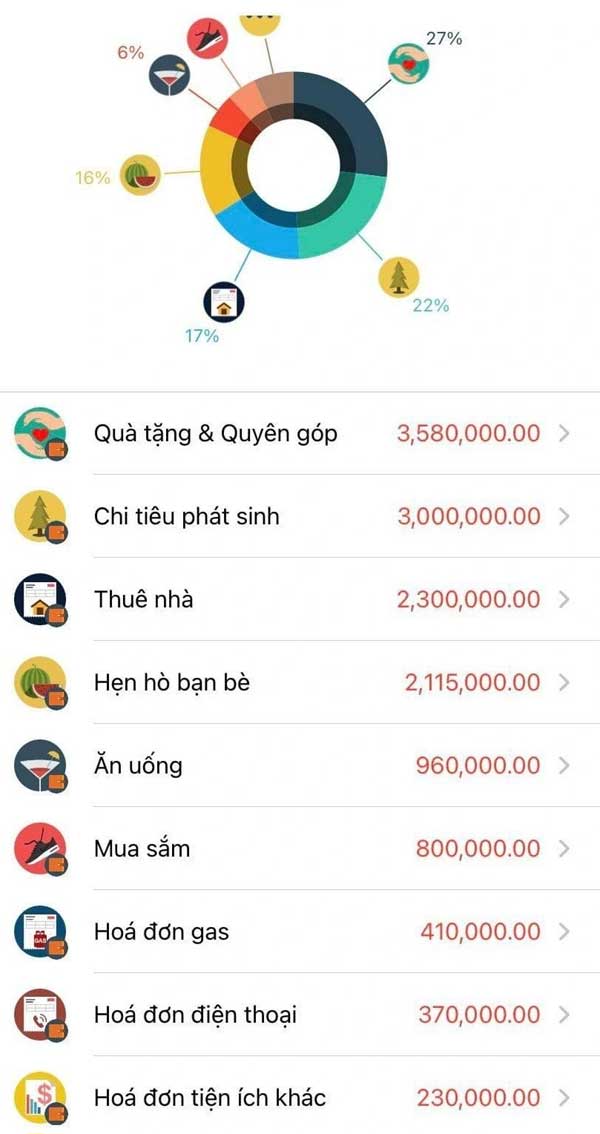600x1134 pixels.
Task: Open Hoá đơn tiện ích khác
Action: pos(300,1097)
